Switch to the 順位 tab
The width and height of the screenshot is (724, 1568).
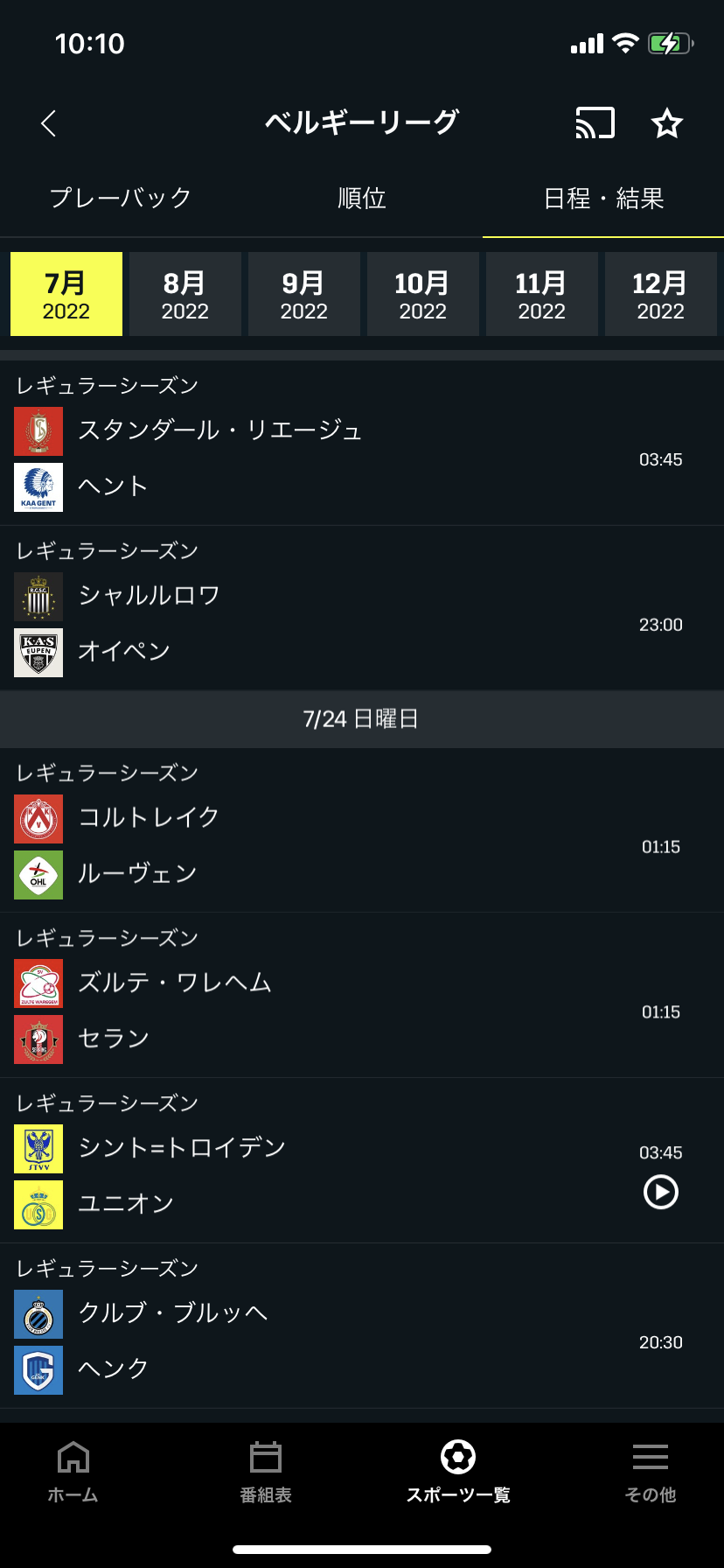[362, 199]
